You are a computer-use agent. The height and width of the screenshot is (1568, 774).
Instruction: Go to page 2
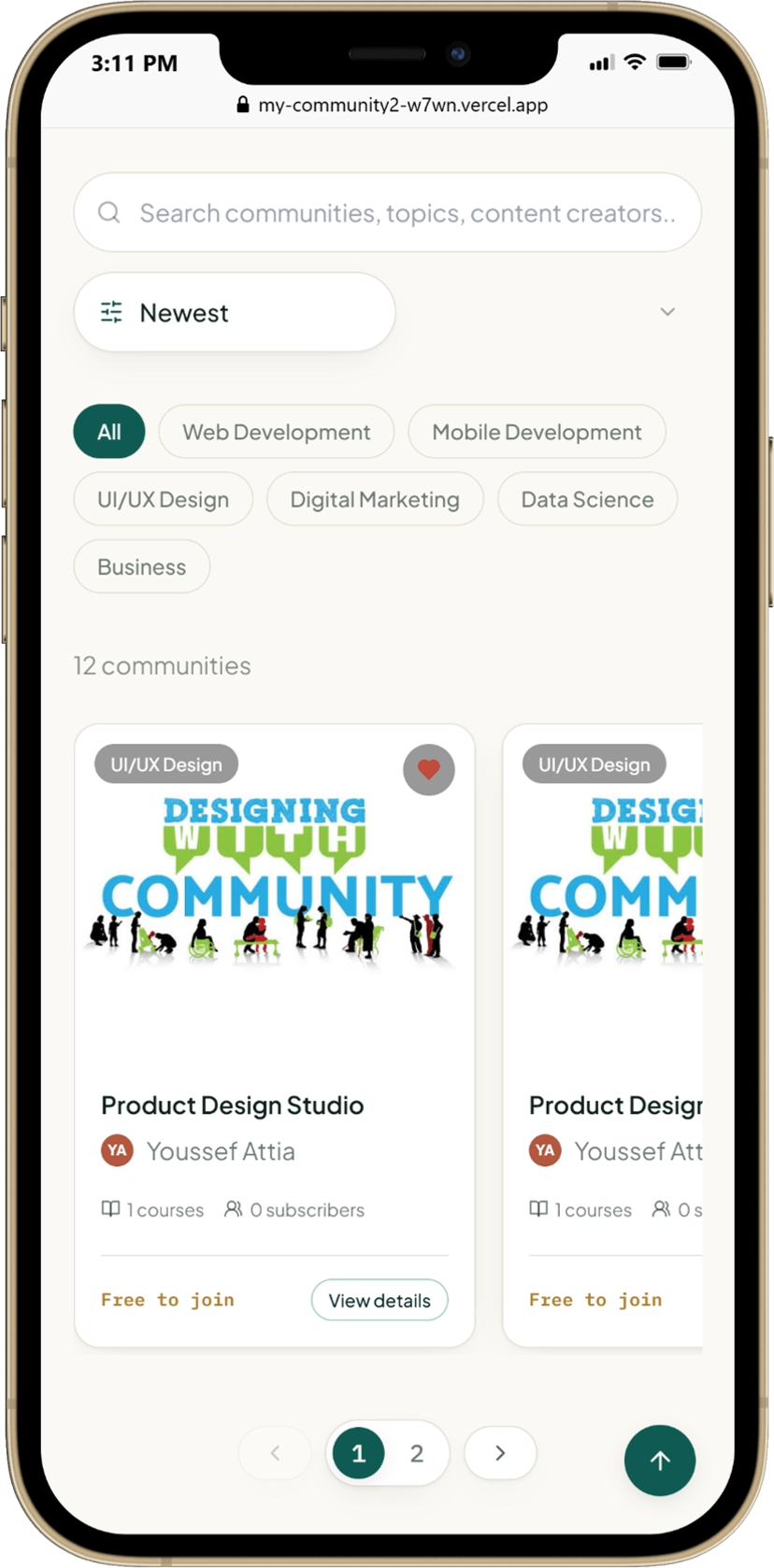(x=417, y=1453)
